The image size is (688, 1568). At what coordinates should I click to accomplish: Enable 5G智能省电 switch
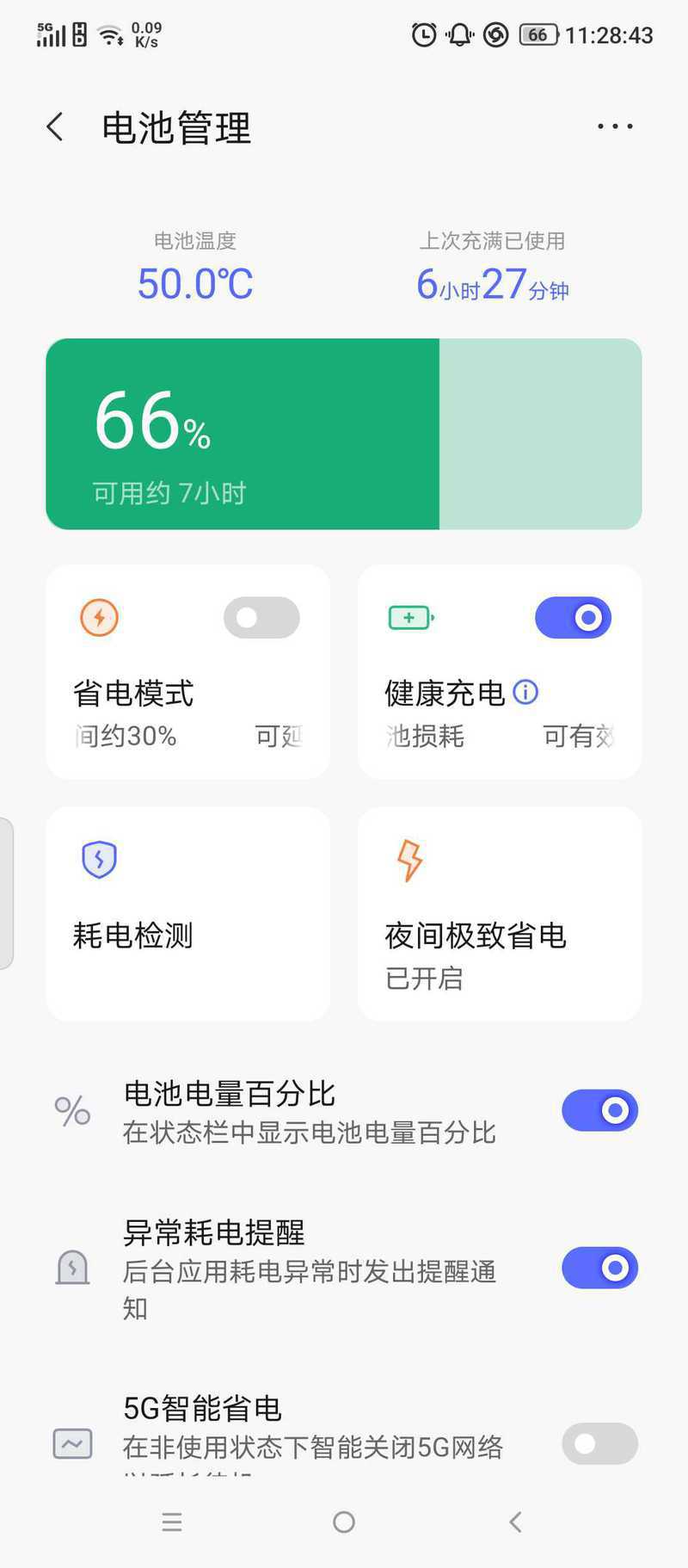[600, 1443]
